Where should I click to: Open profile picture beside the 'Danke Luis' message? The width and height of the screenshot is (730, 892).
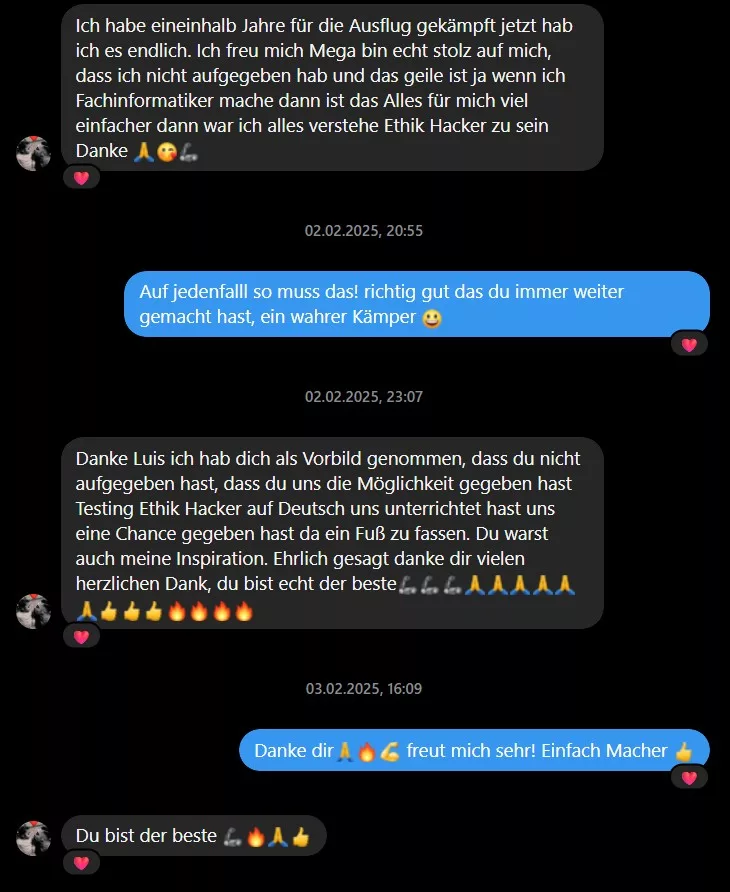[x=34, y=611]
